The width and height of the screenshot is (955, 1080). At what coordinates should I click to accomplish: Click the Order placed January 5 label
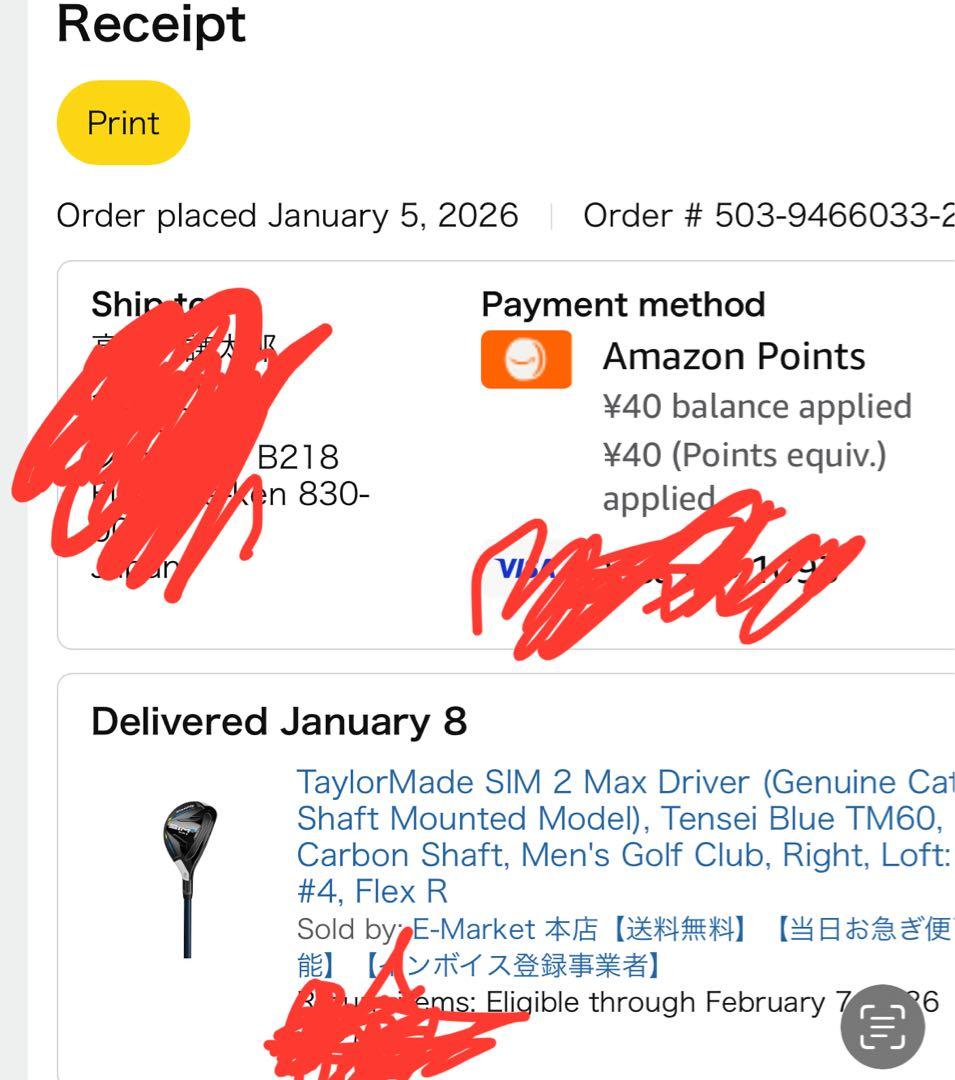288,215
